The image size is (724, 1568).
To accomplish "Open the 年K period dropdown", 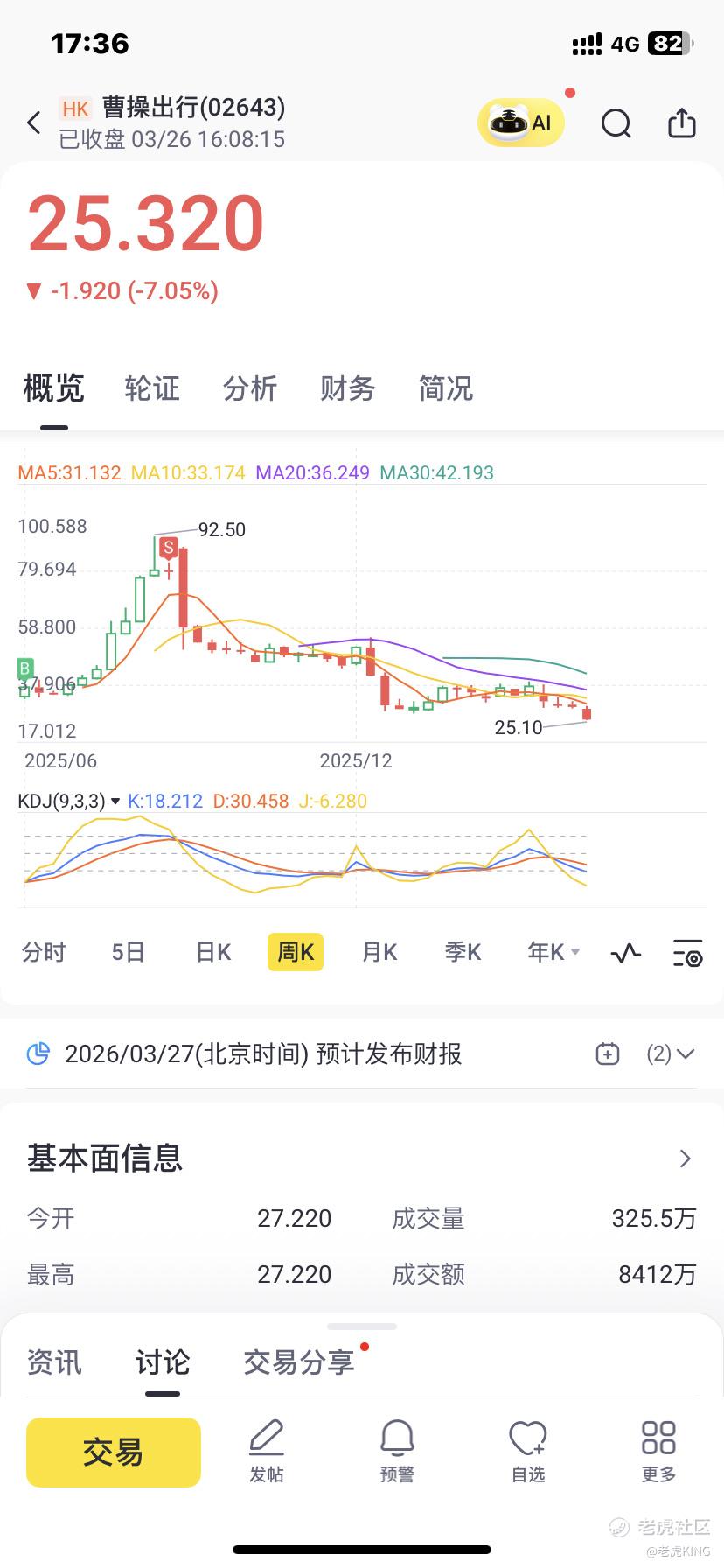I will coord(553,952).
